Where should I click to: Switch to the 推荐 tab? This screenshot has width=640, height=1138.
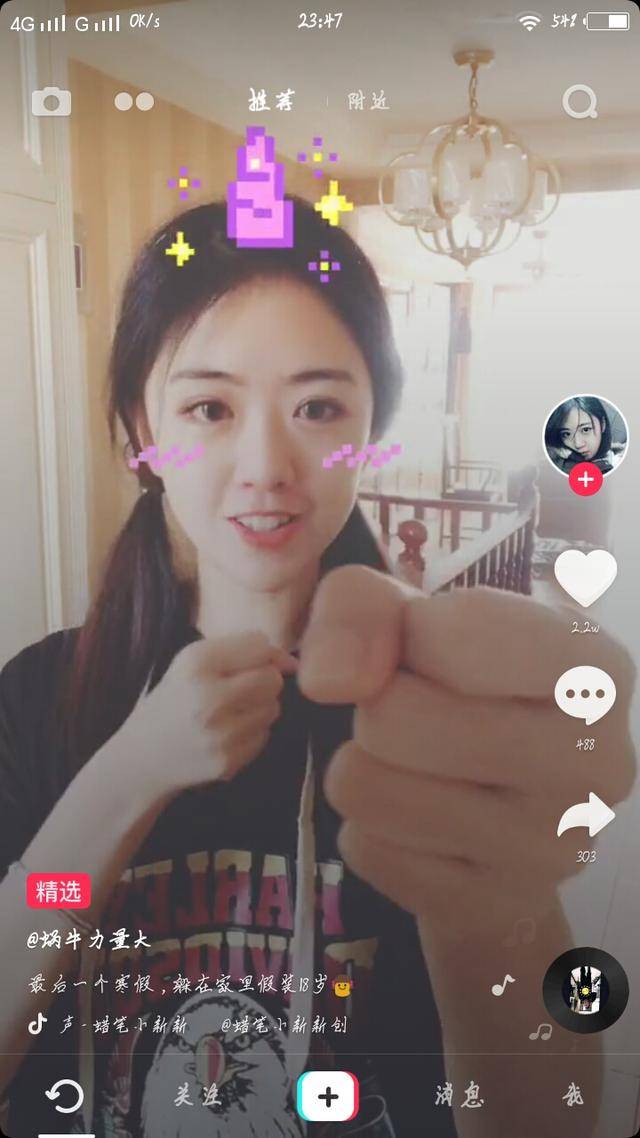coord(273,101)
